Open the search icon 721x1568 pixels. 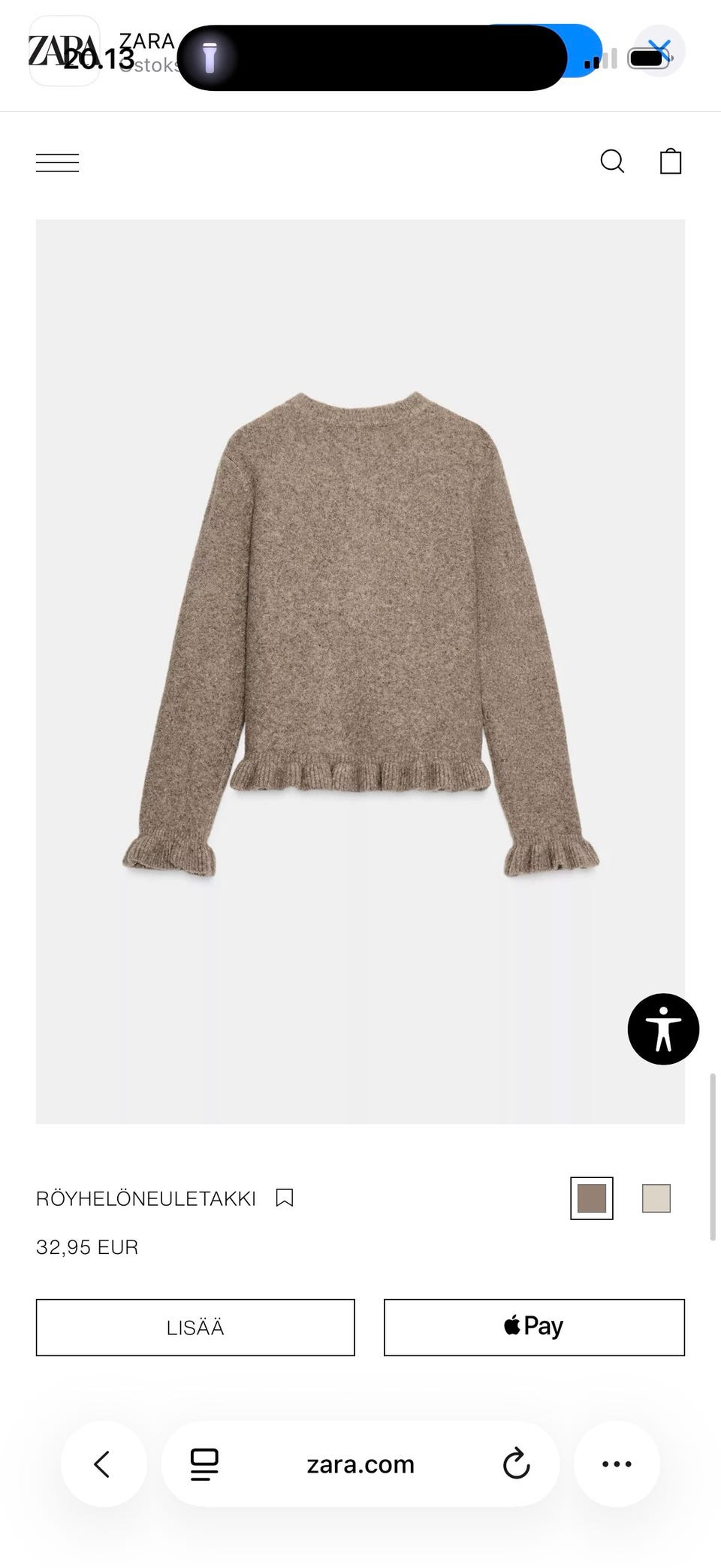click(x=612, y=162)
